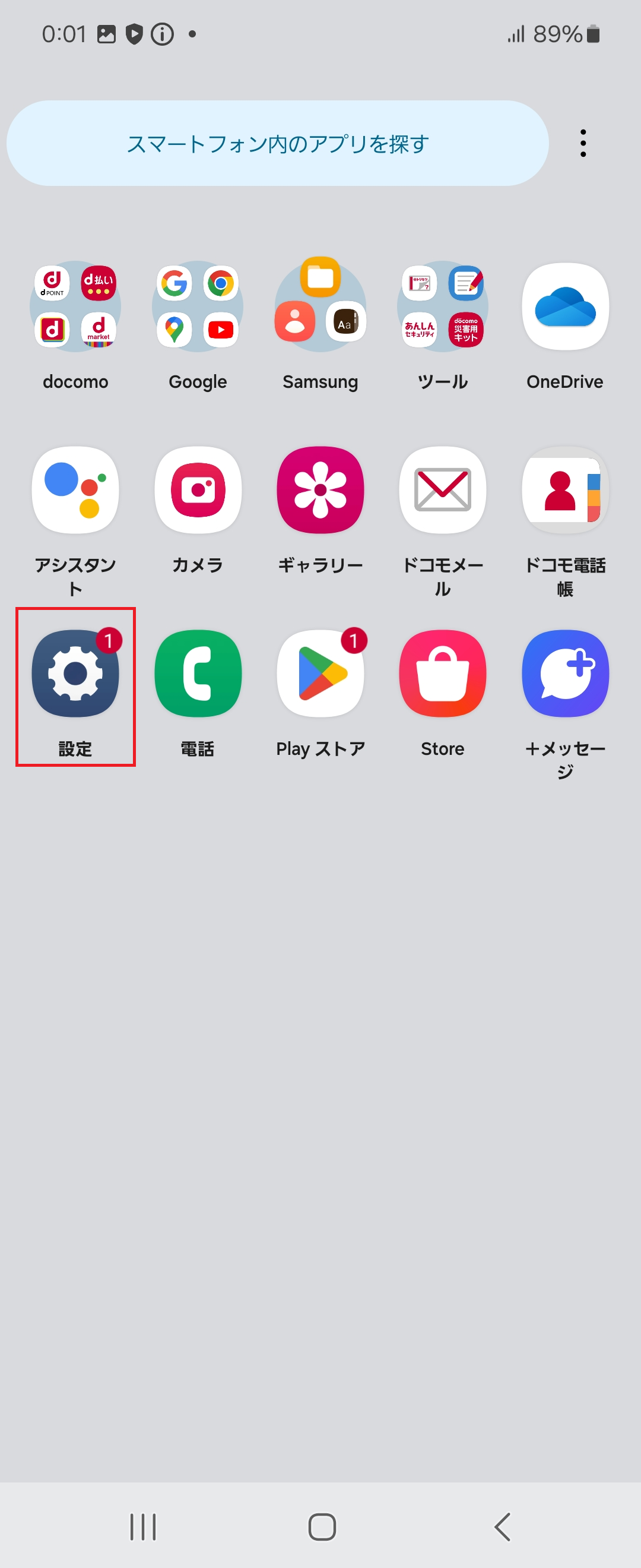Open the Galaxy Store app
This screenshot has height=1568, width=641.
click(442, 672)
